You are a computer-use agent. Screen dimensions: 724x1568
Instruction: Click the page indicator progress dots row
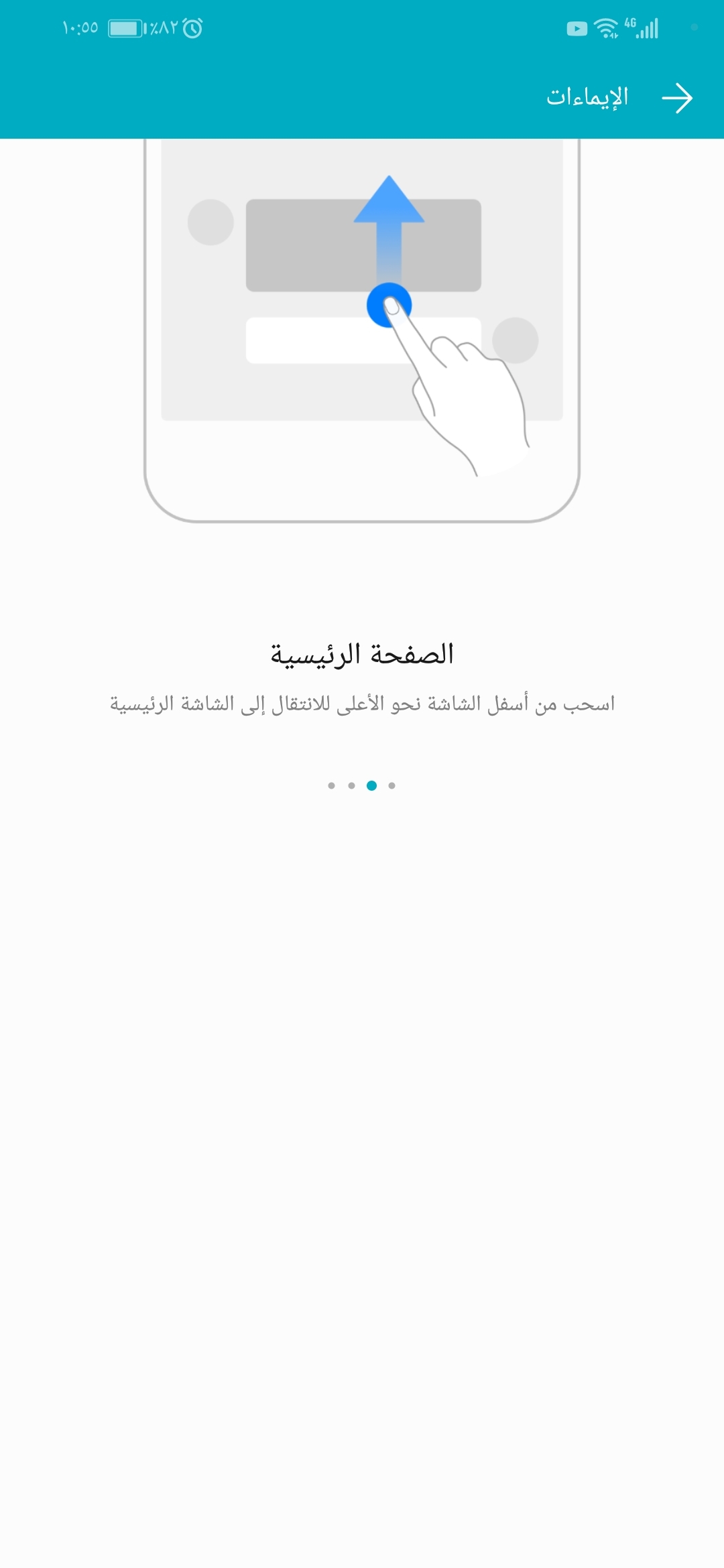(x=362, y=786)
